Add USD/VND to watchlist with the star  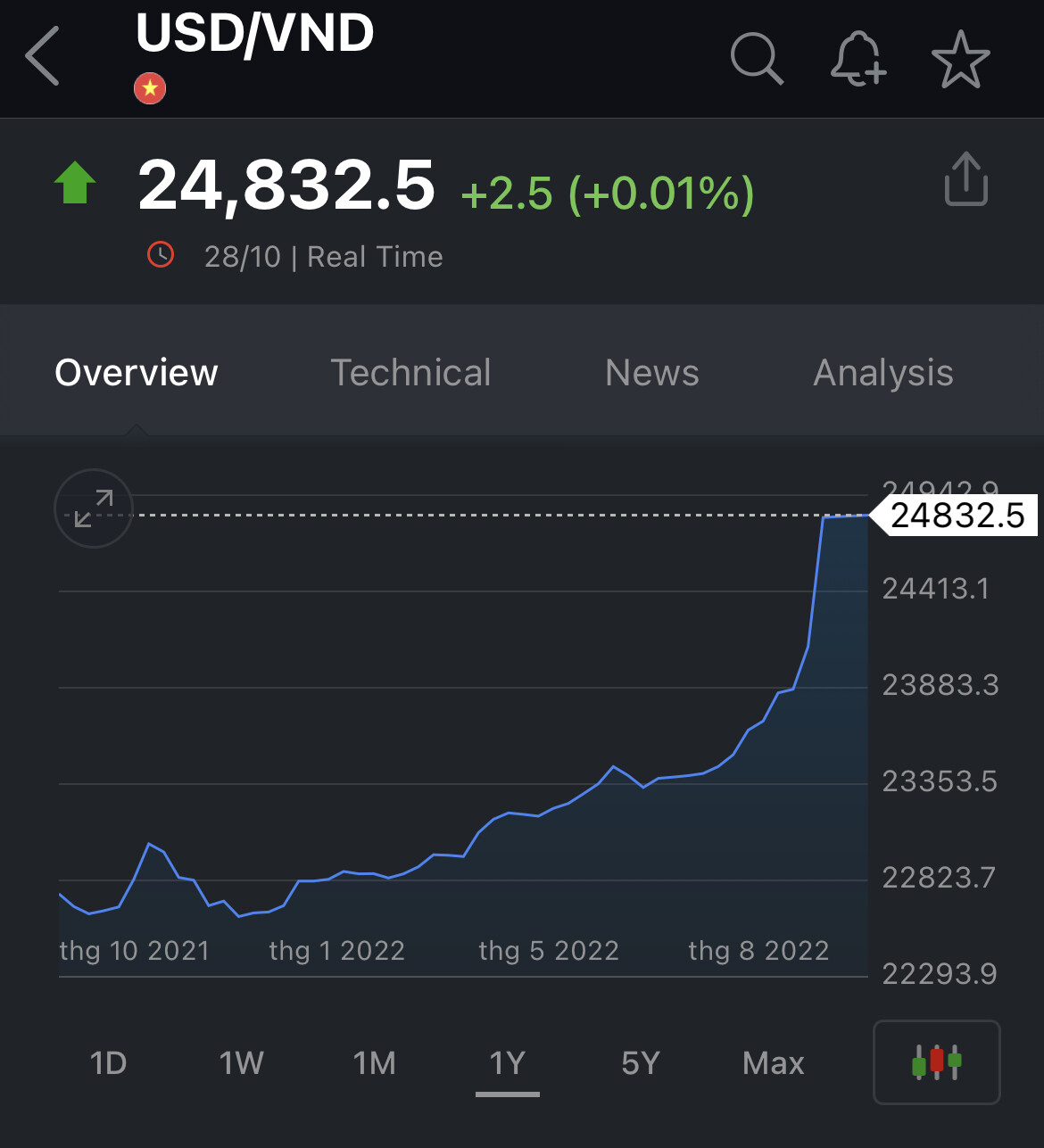[960, 60]
